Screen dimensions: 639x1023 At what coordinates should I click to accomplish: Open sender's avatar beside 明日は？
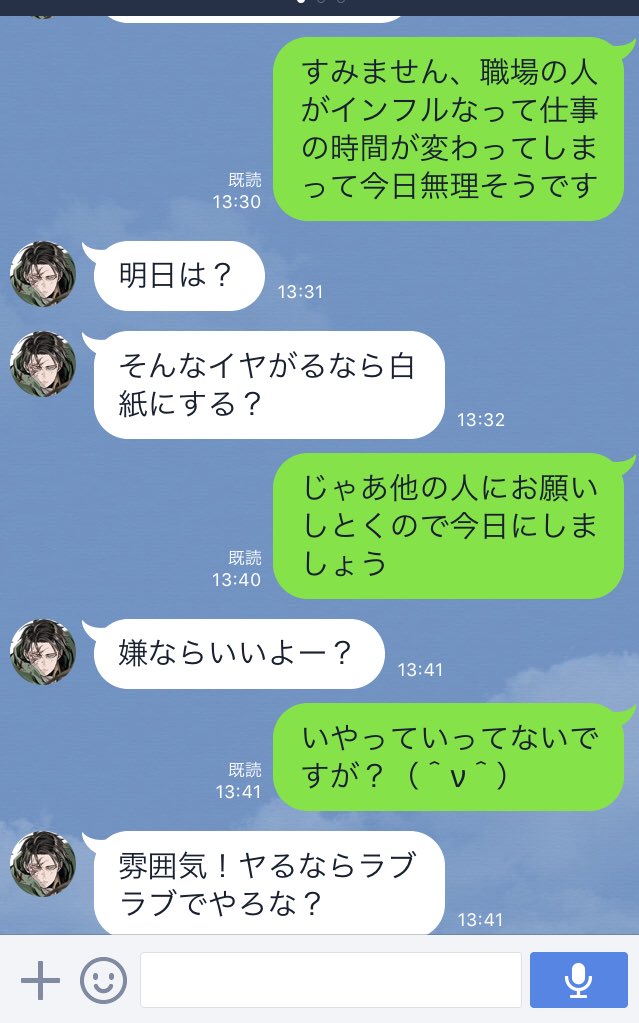tap(43, 274)
